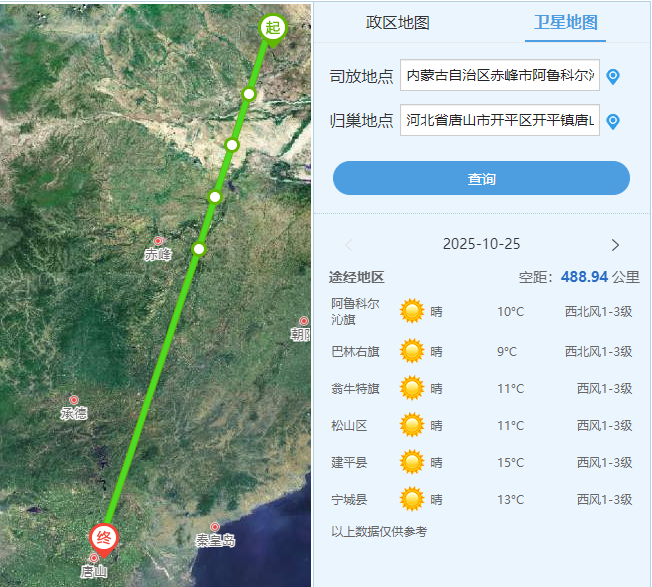
Task: Edit the 归巢地点 address field
Action: (x=499, y=121)
